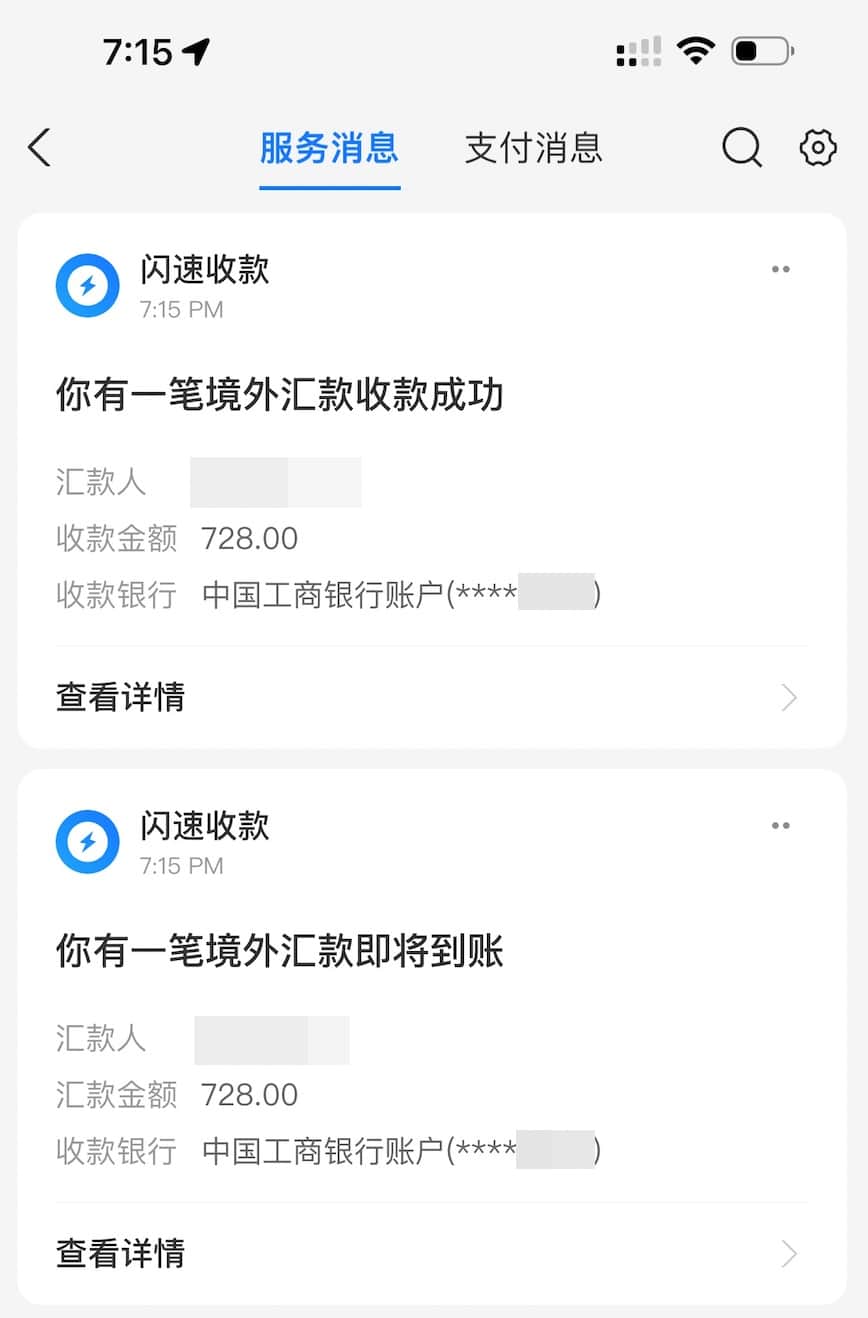The height and width of the screenshot is (1318, 868).
Task: Open the more options menu on first message
Action: tap(781, 268)
